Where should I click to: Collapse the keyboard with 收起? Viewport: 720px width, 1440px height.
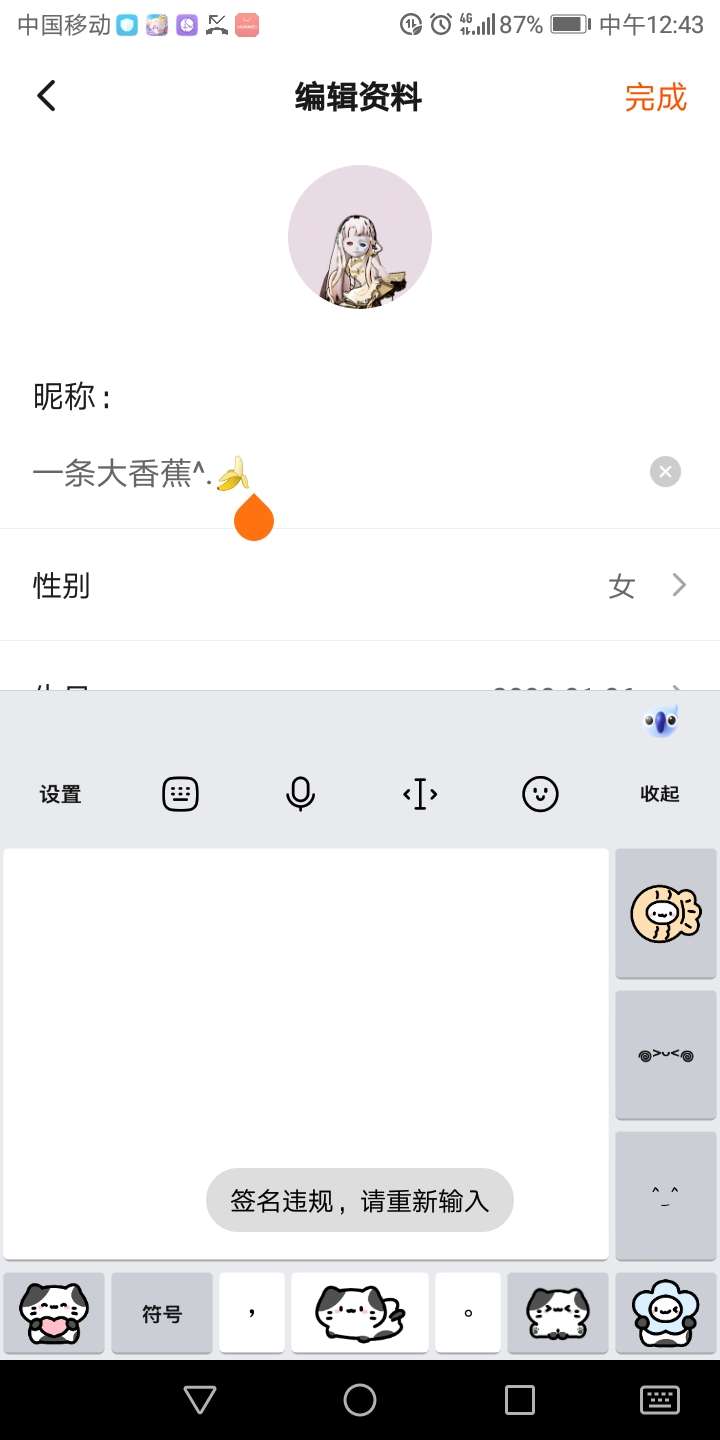(x=659, y=795)
